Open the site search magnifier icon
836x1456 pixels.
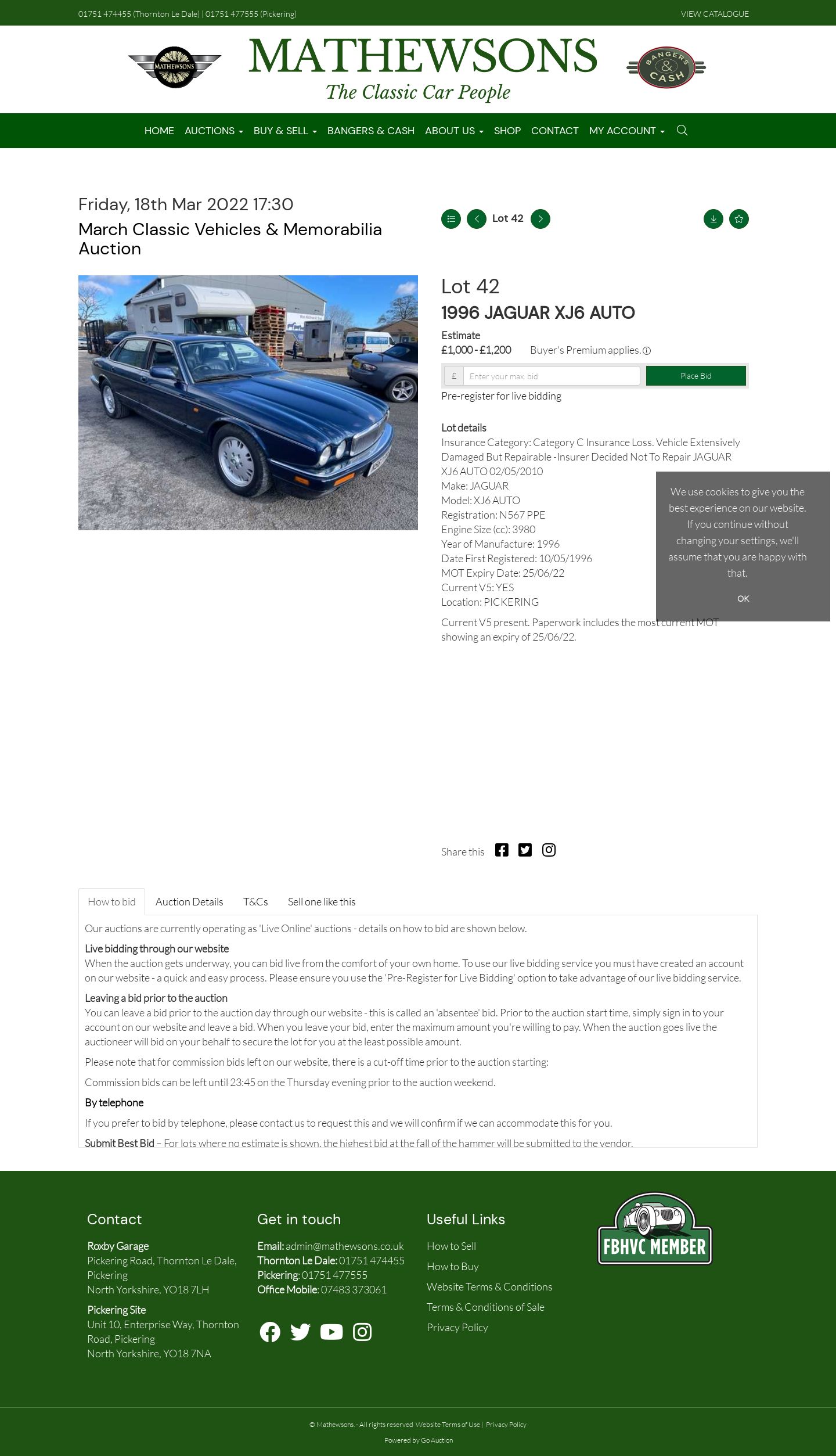point(682,131)
